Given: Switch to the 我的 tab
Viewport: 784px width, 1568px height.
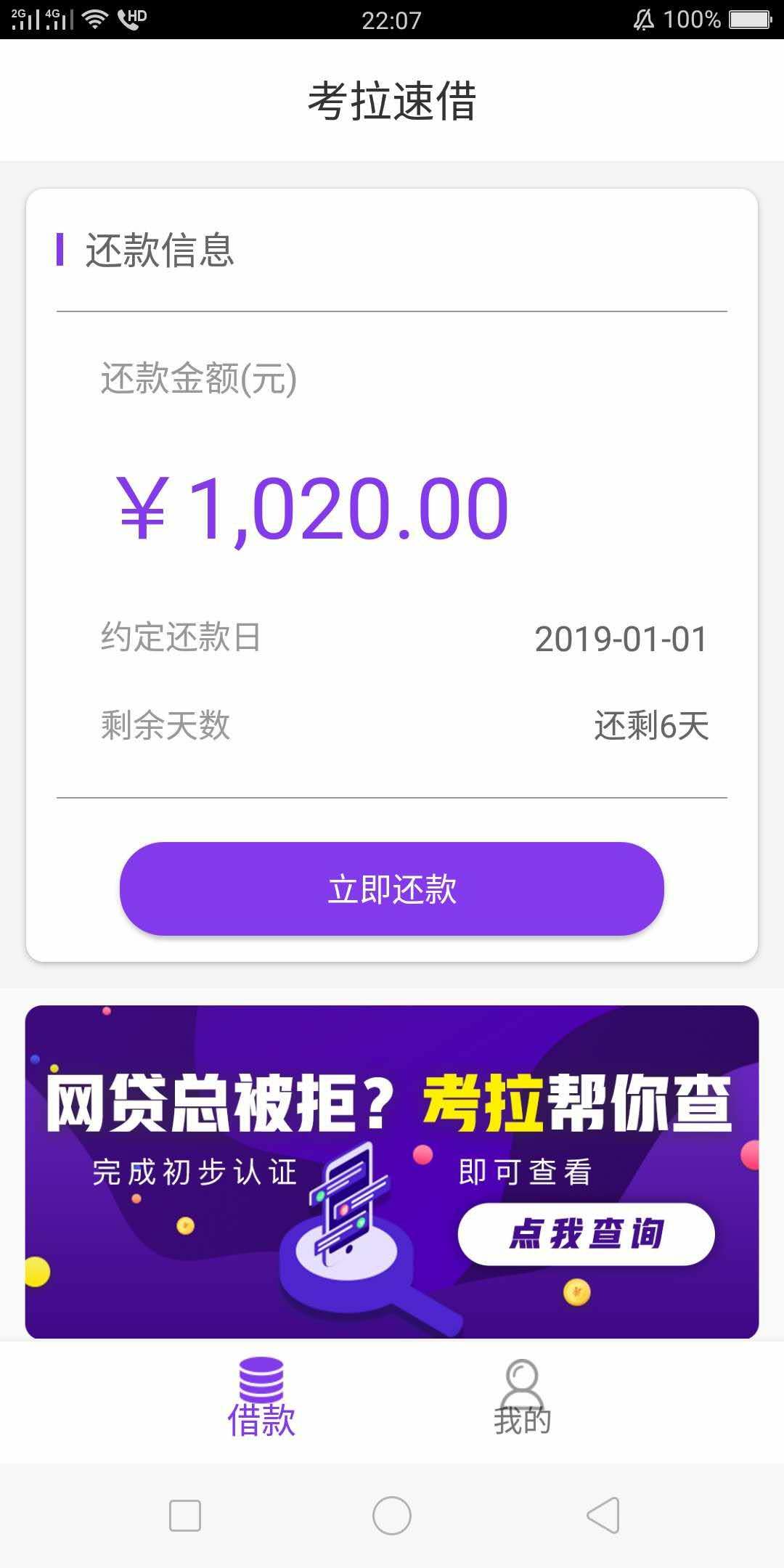Looking at the screenshot, I should (x=522, y=1399).
